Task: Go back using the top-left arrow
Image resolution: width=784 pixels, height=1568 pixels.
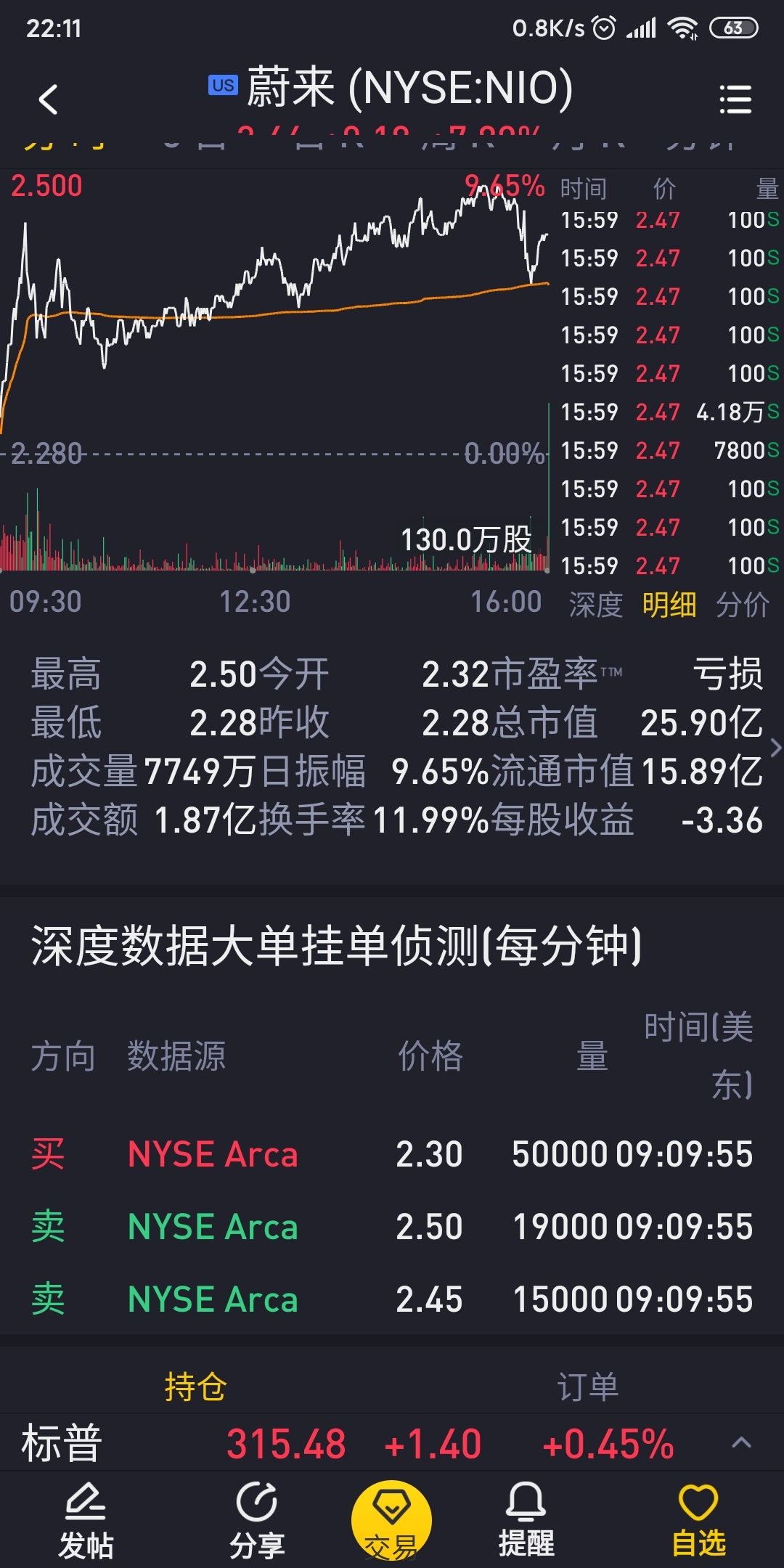Action: click(x=48, y=99)
